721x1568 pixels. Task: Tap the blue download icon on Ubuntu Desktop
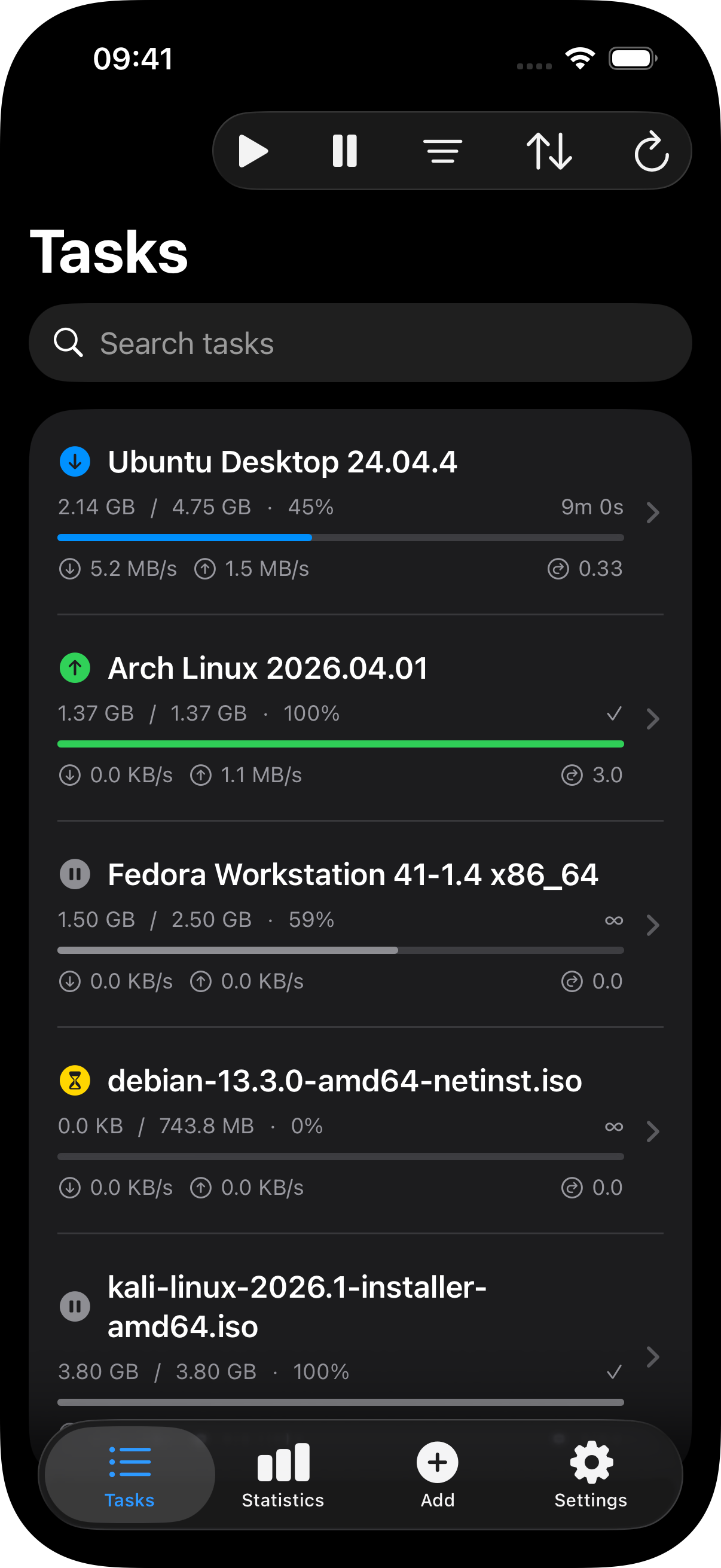click(75, 462)
